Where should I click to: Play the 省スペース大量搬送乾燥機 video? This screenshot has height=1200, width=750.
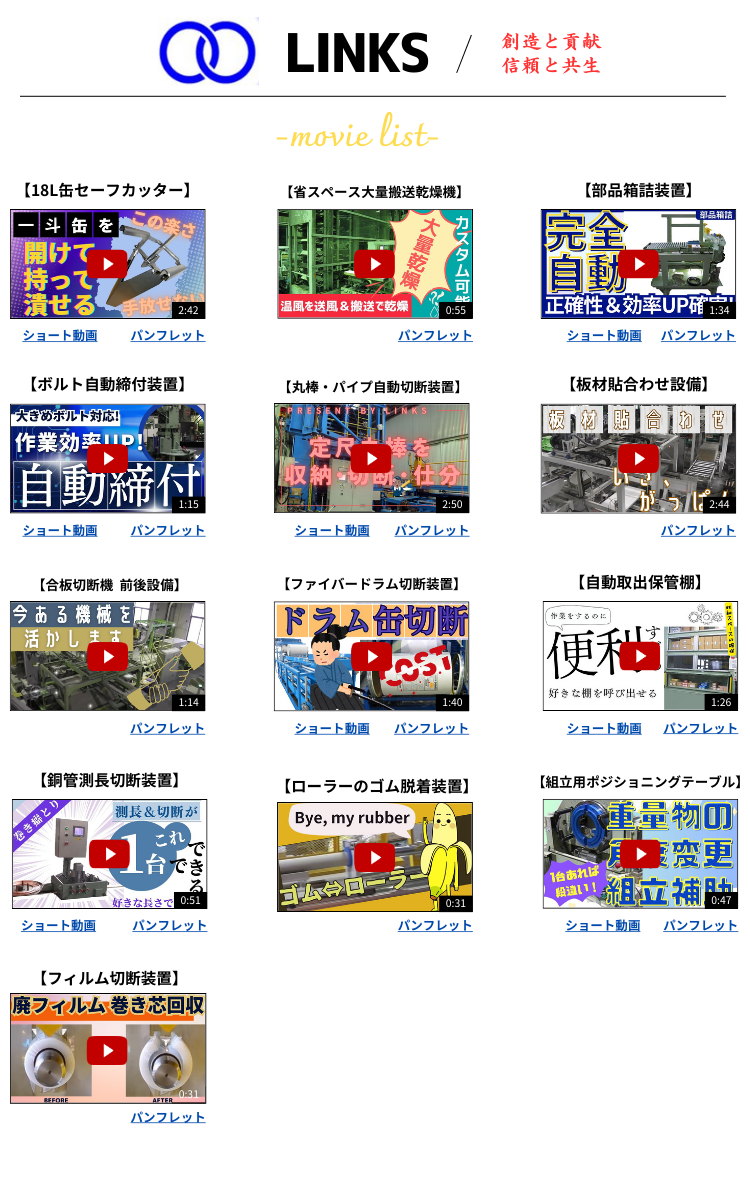click(374, 264)
